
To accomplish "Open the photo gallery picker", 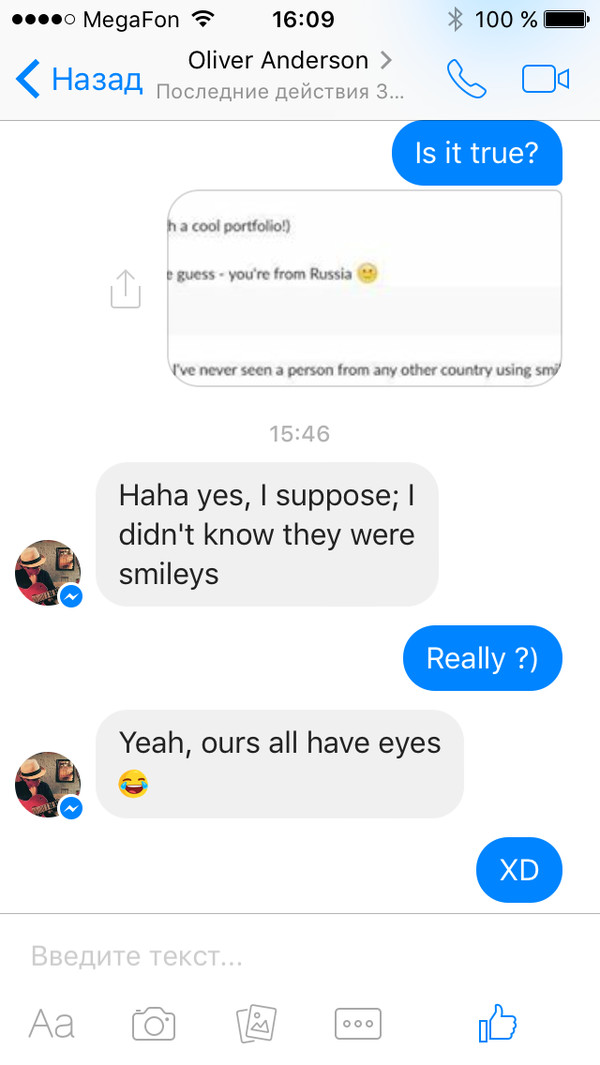I will 256,1023.
